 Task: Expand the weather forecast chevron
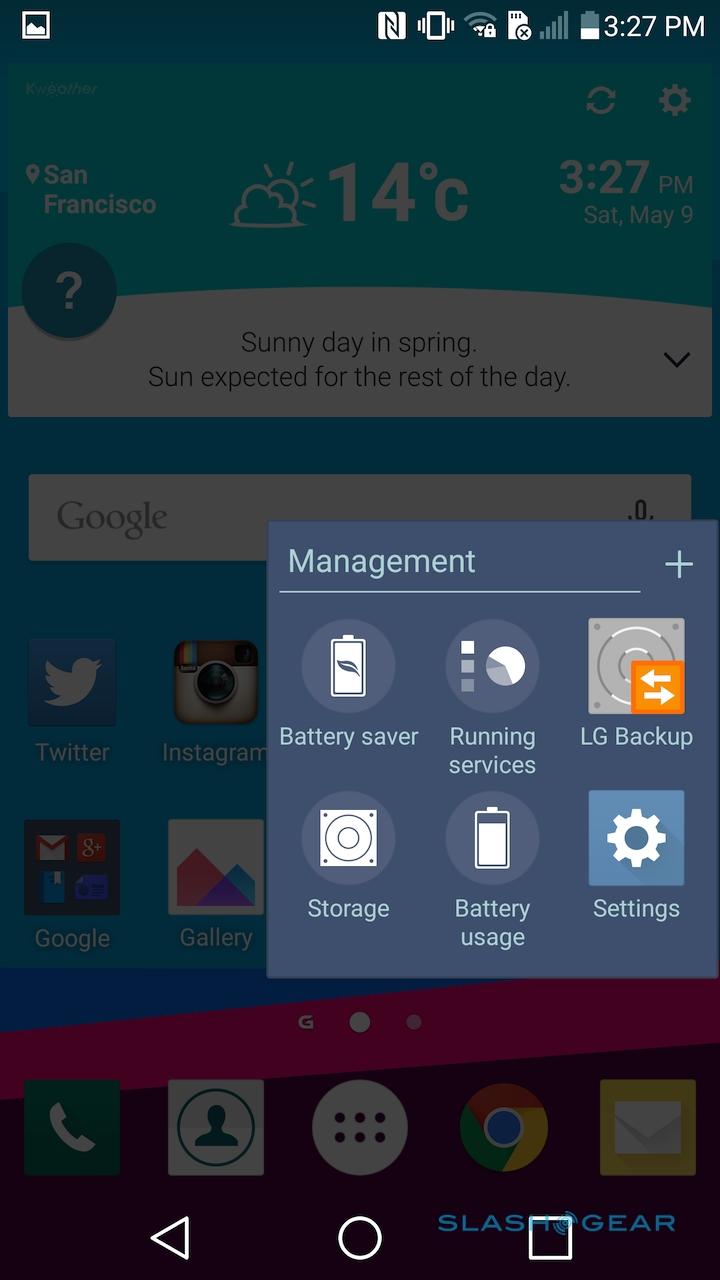[677, 360]
